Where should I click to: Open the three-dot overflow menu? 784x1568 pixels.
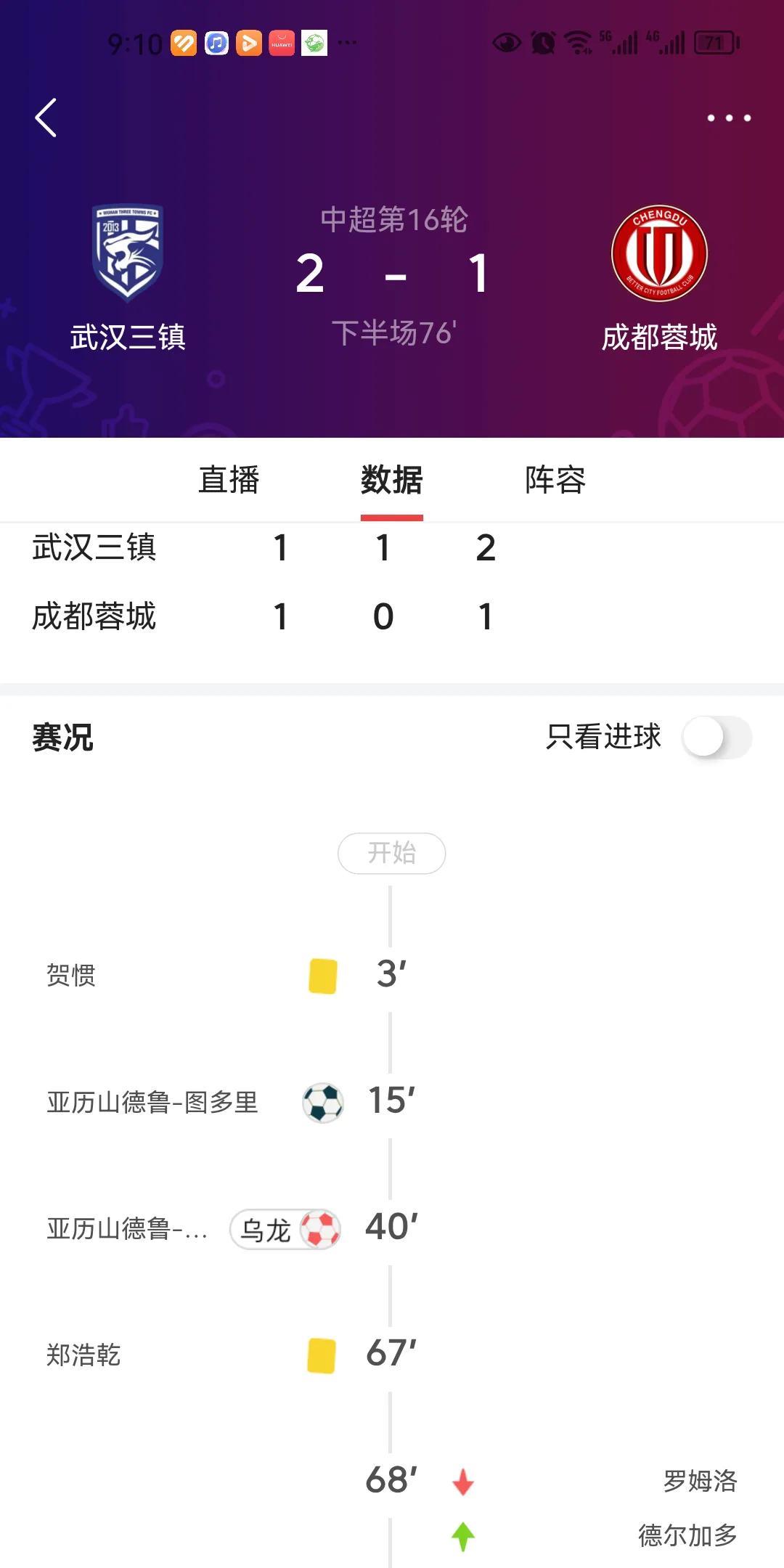(x=729, y=118)
